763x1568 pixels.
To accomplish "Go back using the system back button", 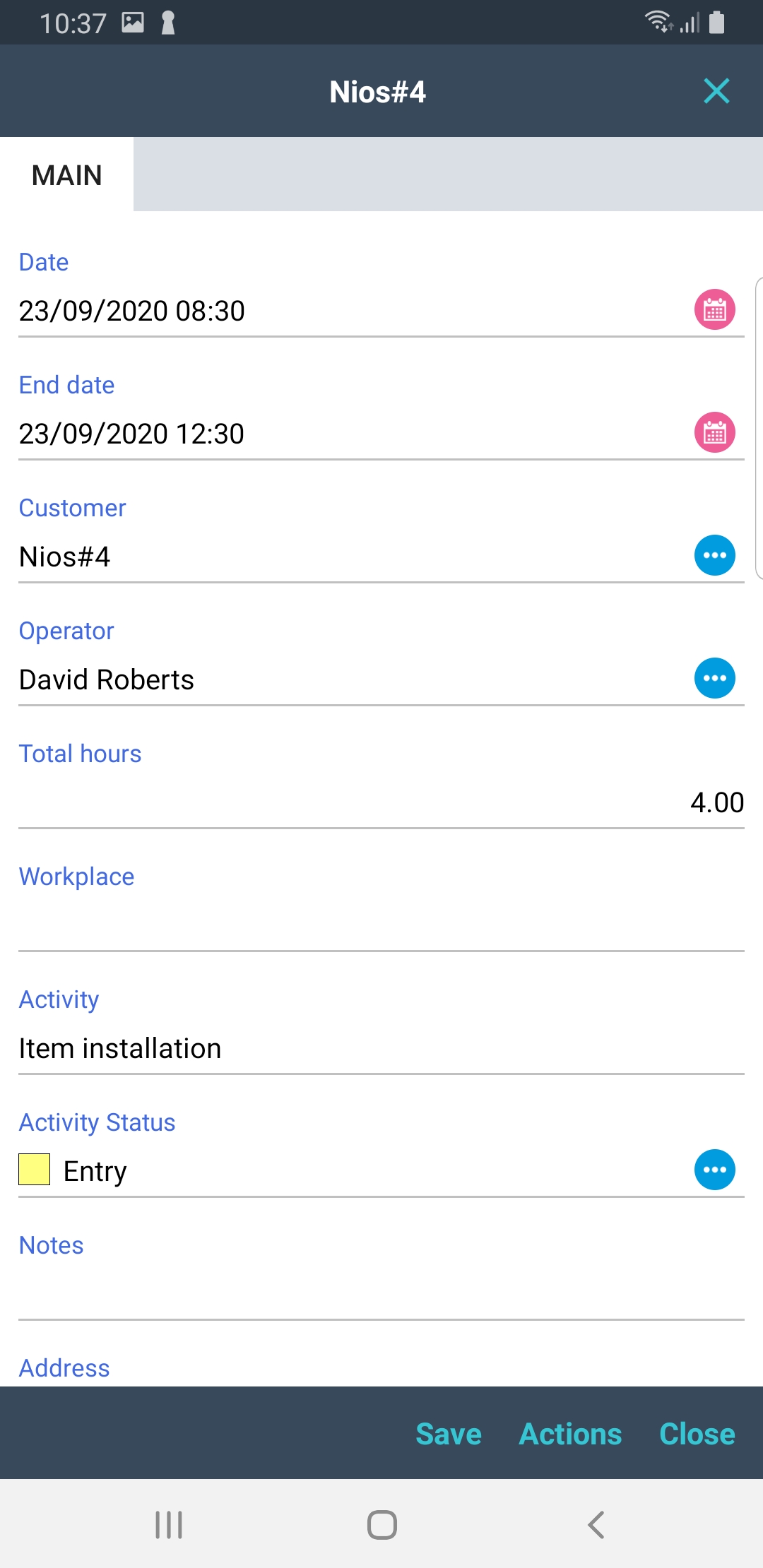I will [x=596, y=1525].
